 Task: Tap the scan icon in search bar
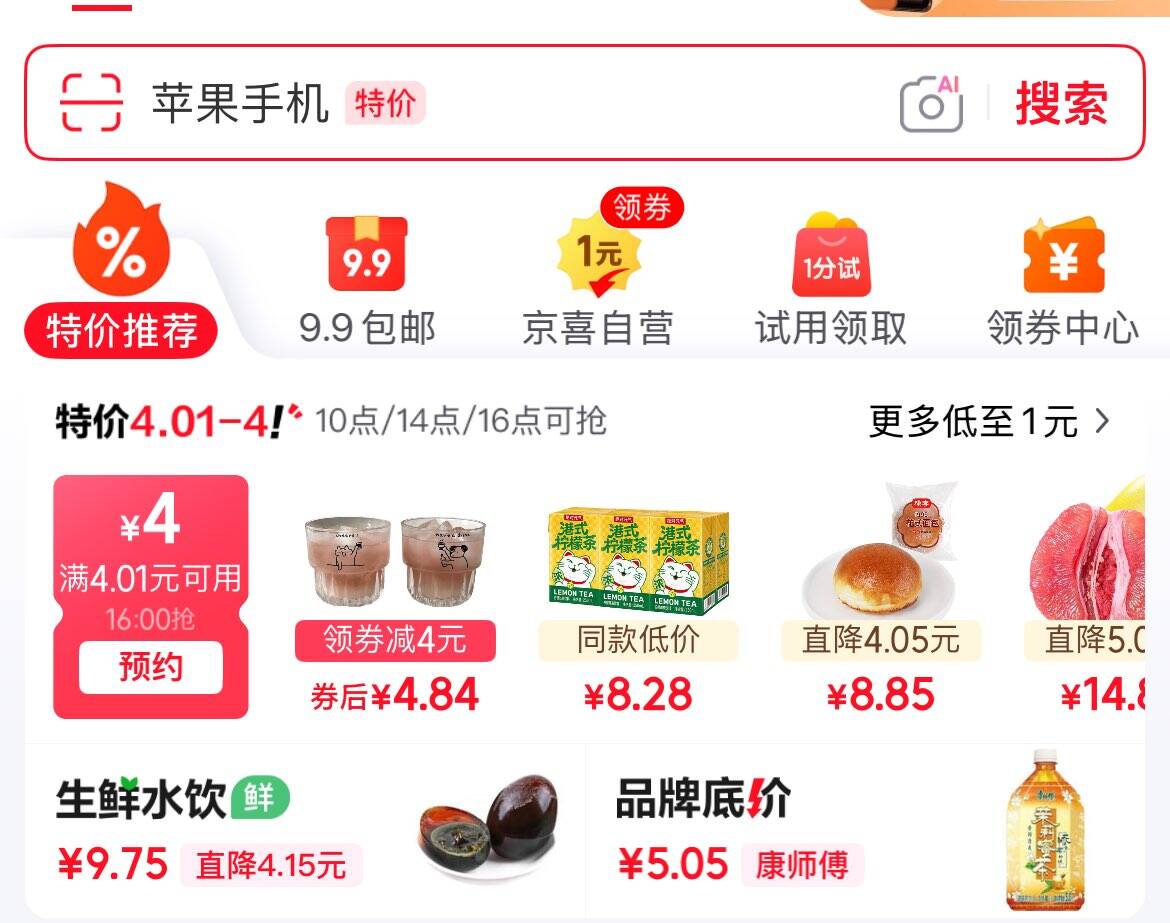91,102
